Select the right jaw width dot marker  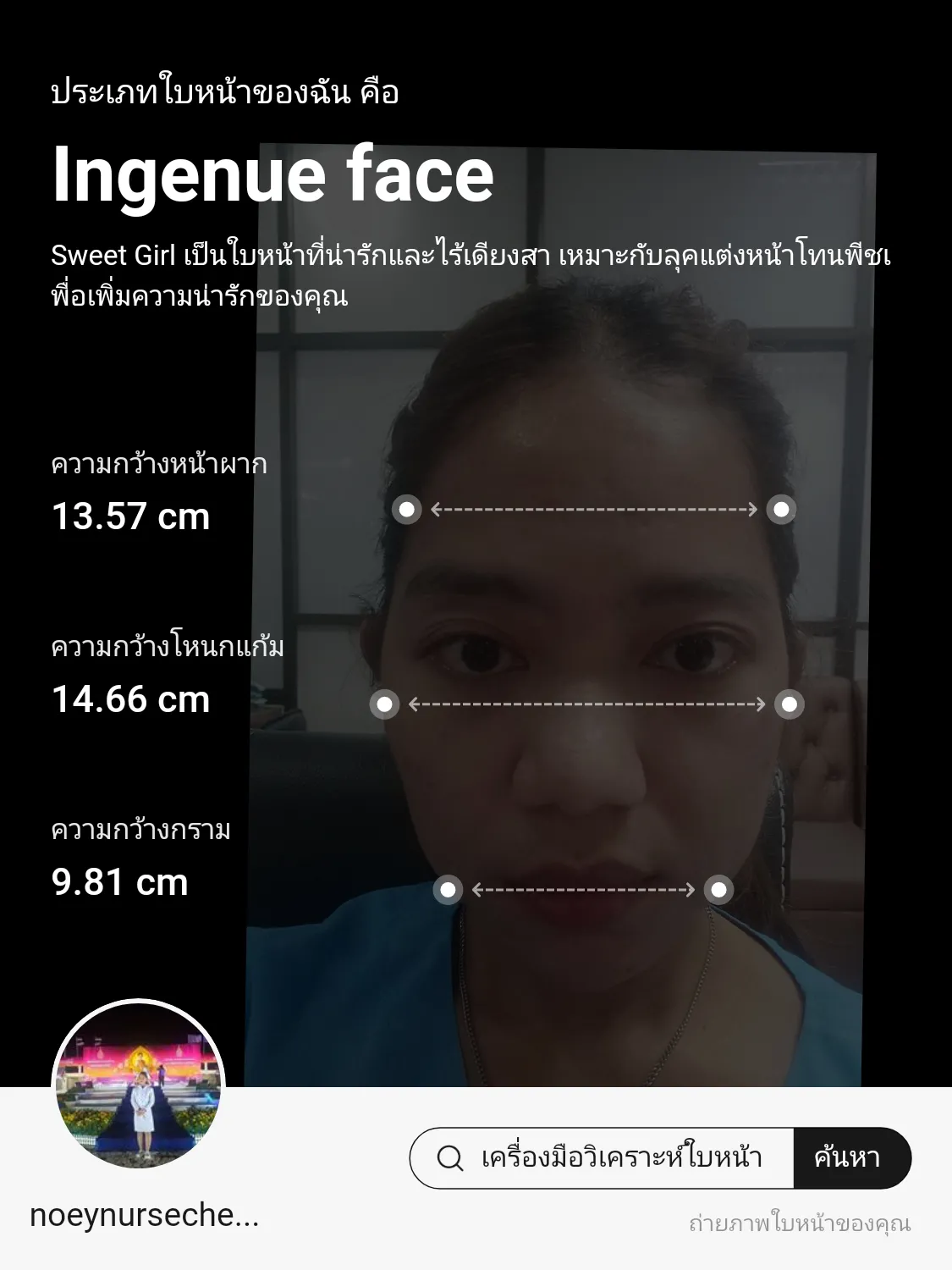[718, 890]
